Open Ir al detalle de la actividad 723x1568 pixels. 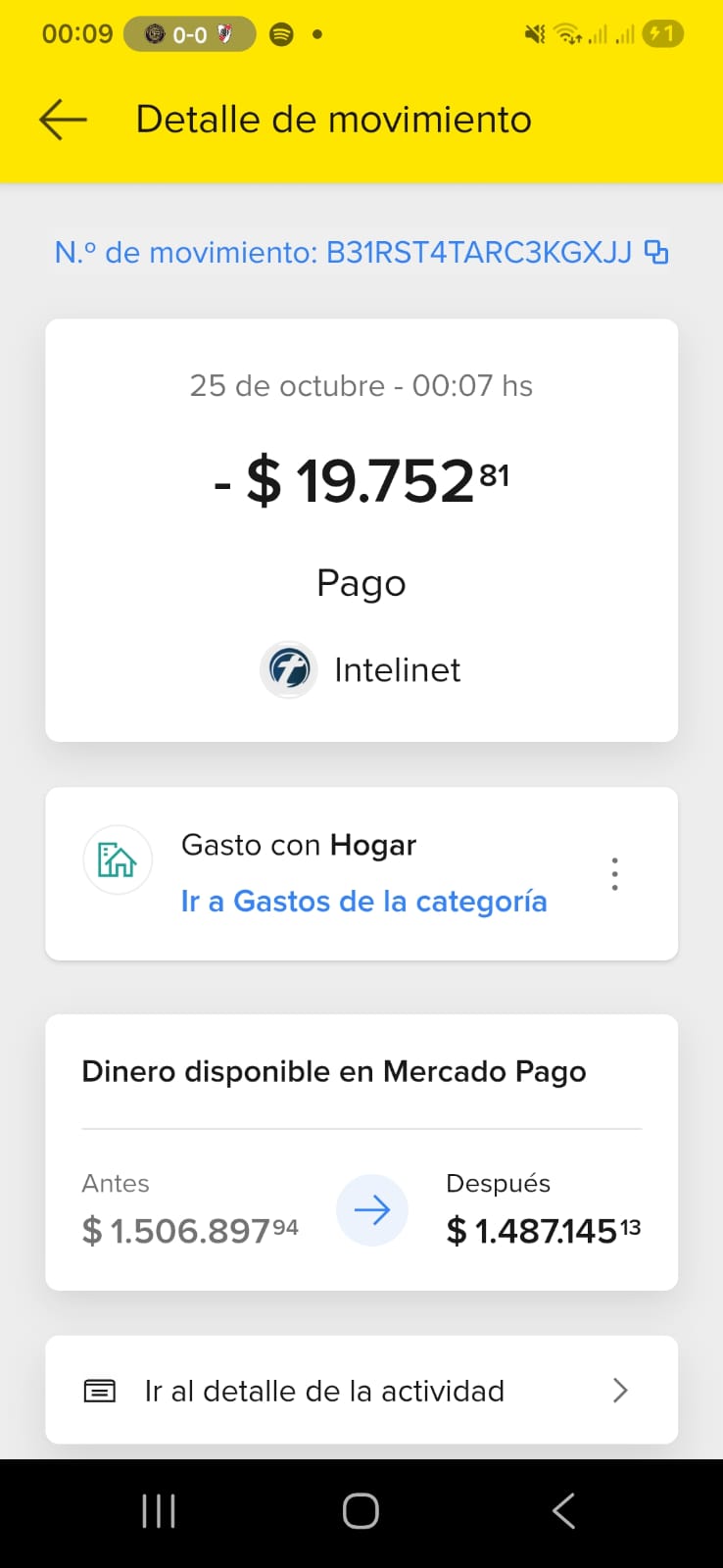(x=361, y=1390)
